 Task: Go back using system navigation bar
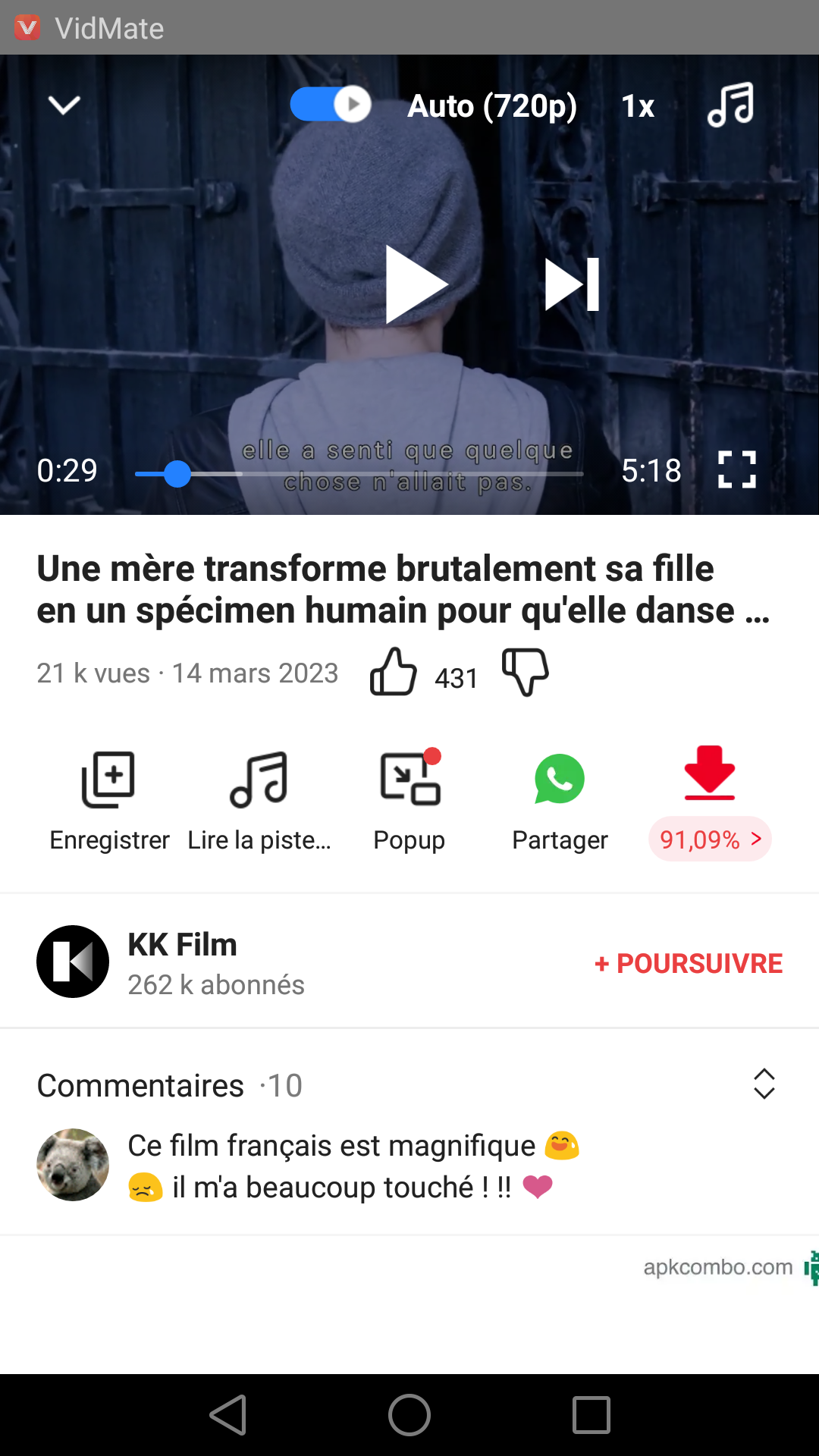(228, 1415)
